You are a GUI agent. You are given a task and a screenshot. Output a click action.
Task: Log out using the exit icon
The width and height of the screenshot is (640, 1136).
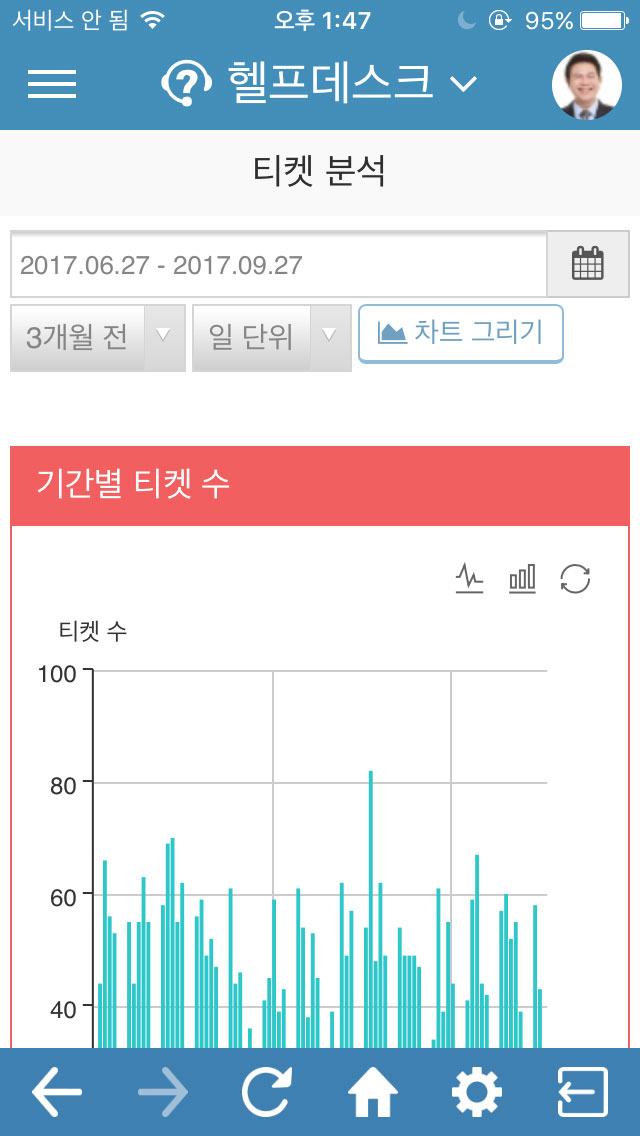(583, 1091)
